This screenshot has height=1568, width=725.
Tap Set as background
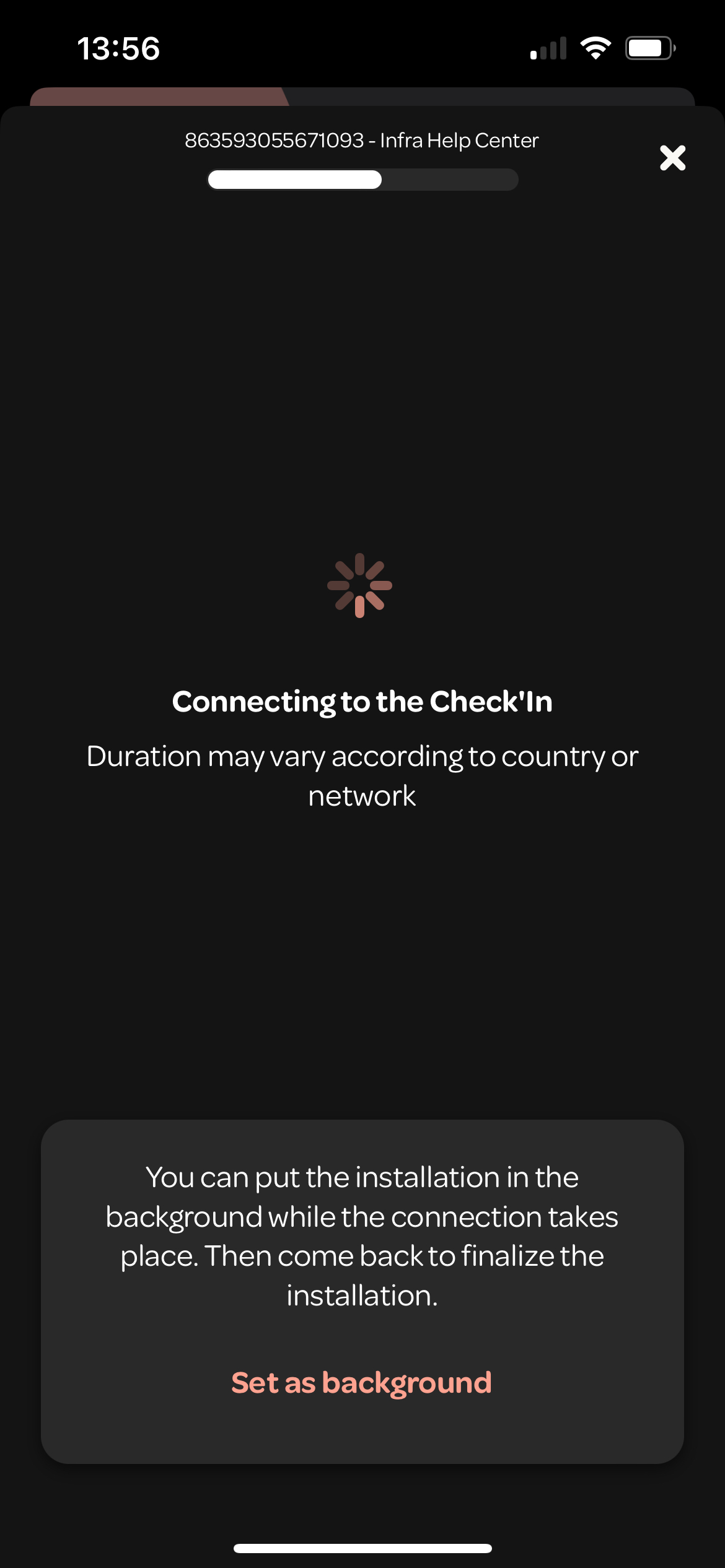coord(362,1383)
